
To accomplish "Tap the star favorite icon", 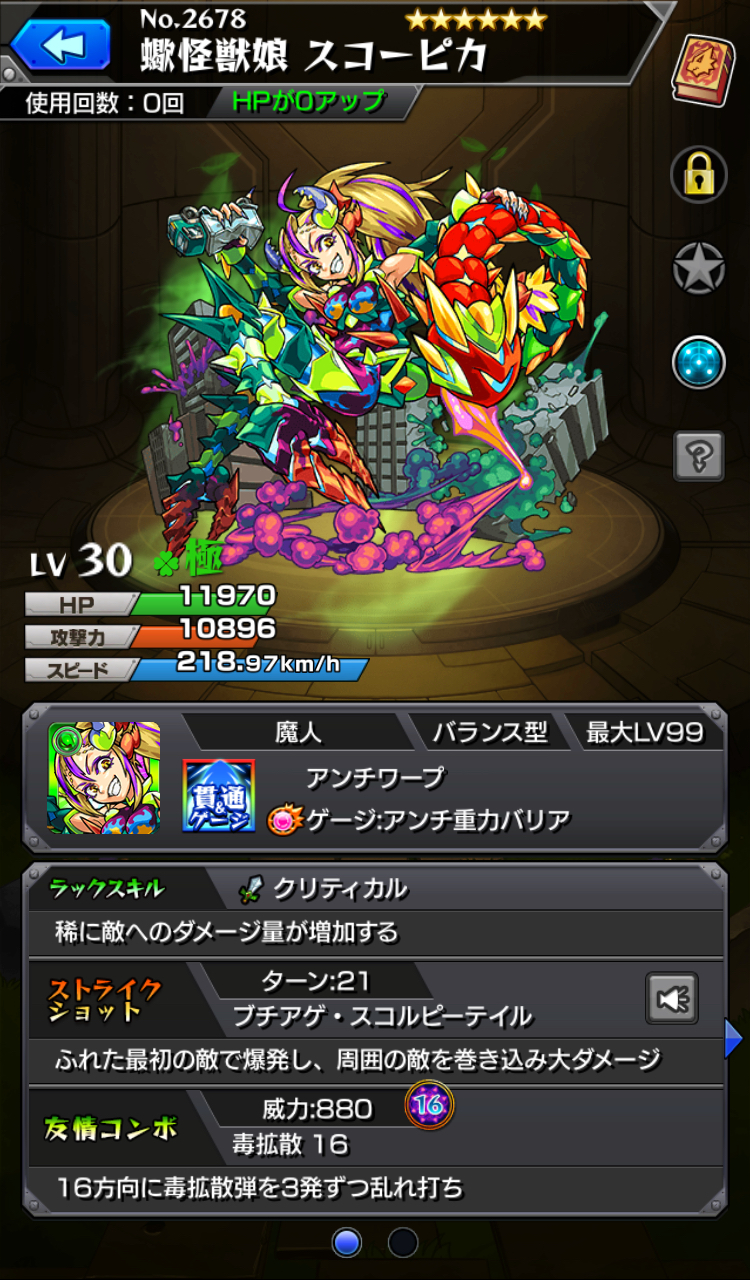I will 698,267.
